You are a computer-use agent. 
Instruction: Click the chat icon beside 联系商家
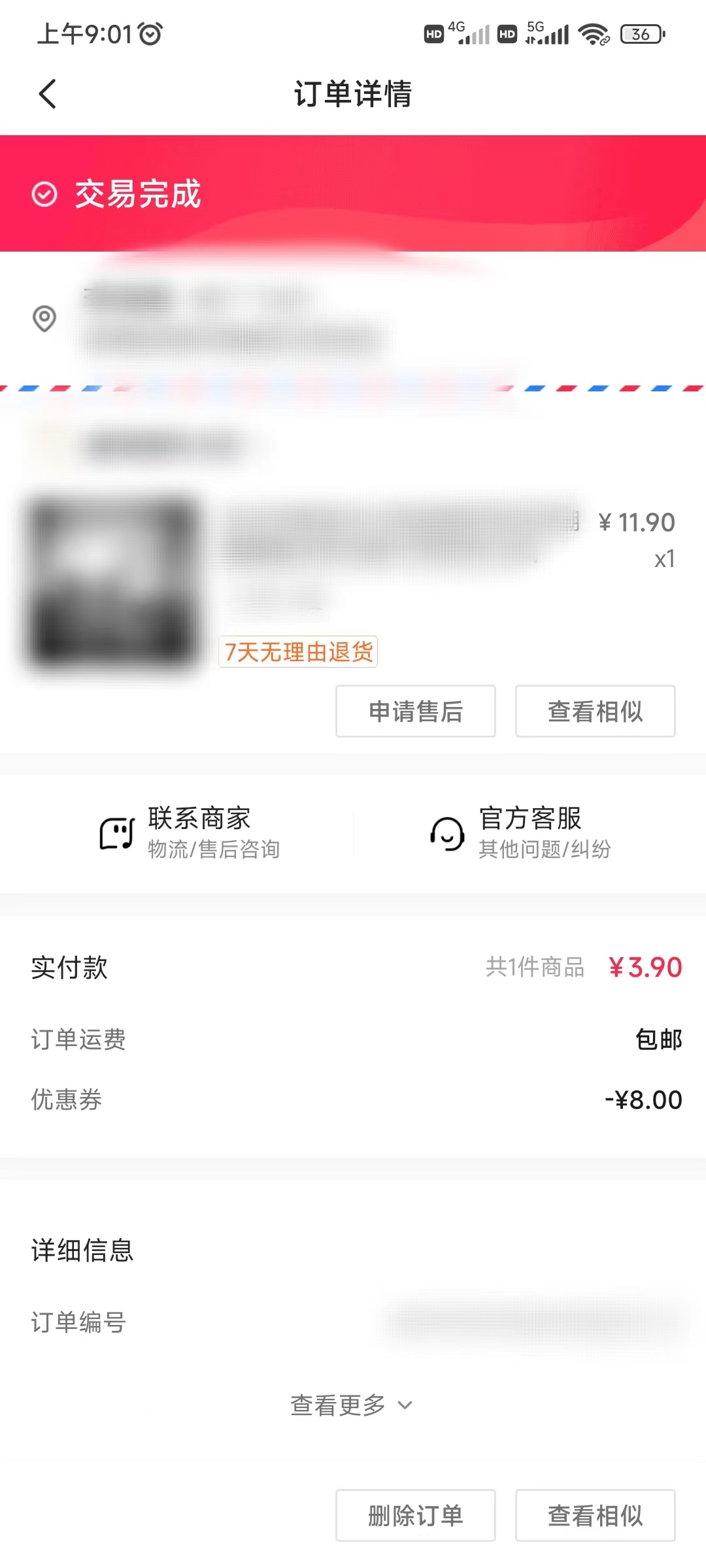[x=116, y=832]
